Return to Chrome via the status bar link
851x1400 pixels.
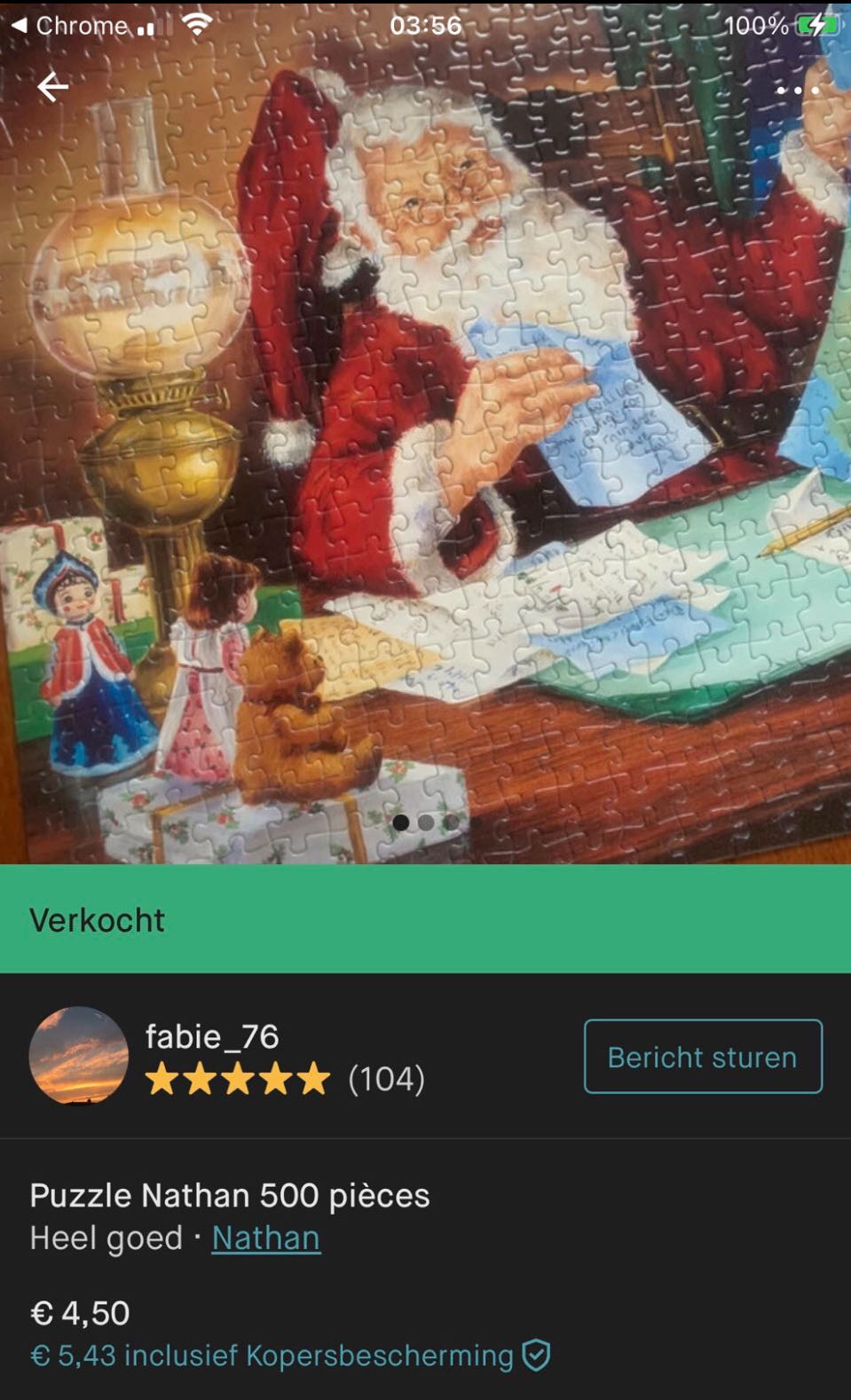pos(69,25)
